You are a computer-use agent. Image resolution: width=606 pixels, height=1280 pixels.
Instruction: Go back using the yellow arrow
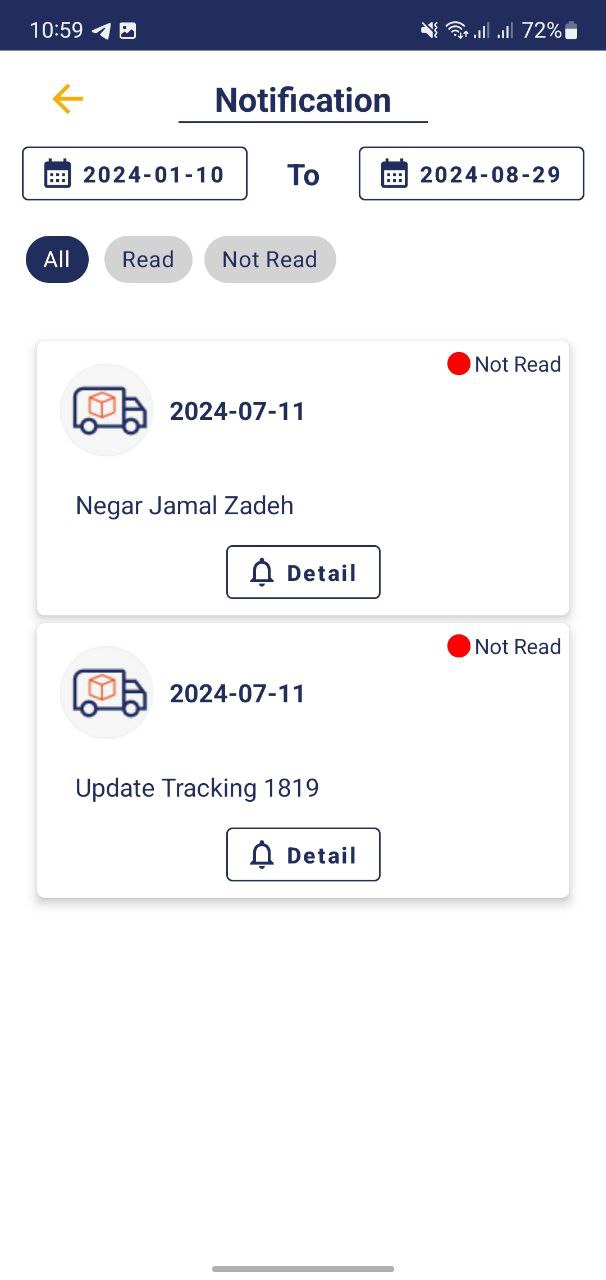click(x=68, y=99)
